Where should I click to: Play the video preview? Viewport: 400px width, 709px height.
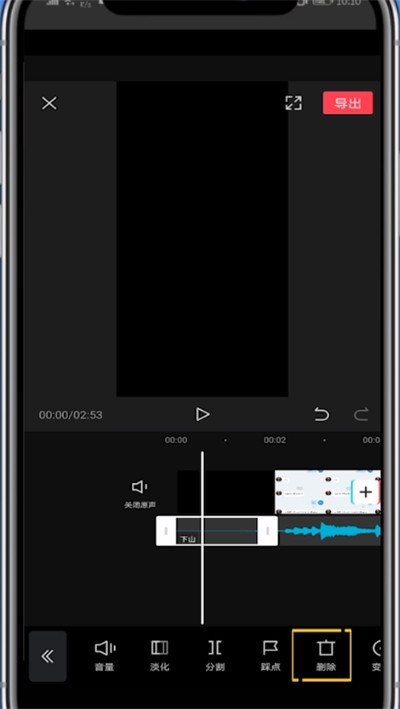tap(202, 414)
